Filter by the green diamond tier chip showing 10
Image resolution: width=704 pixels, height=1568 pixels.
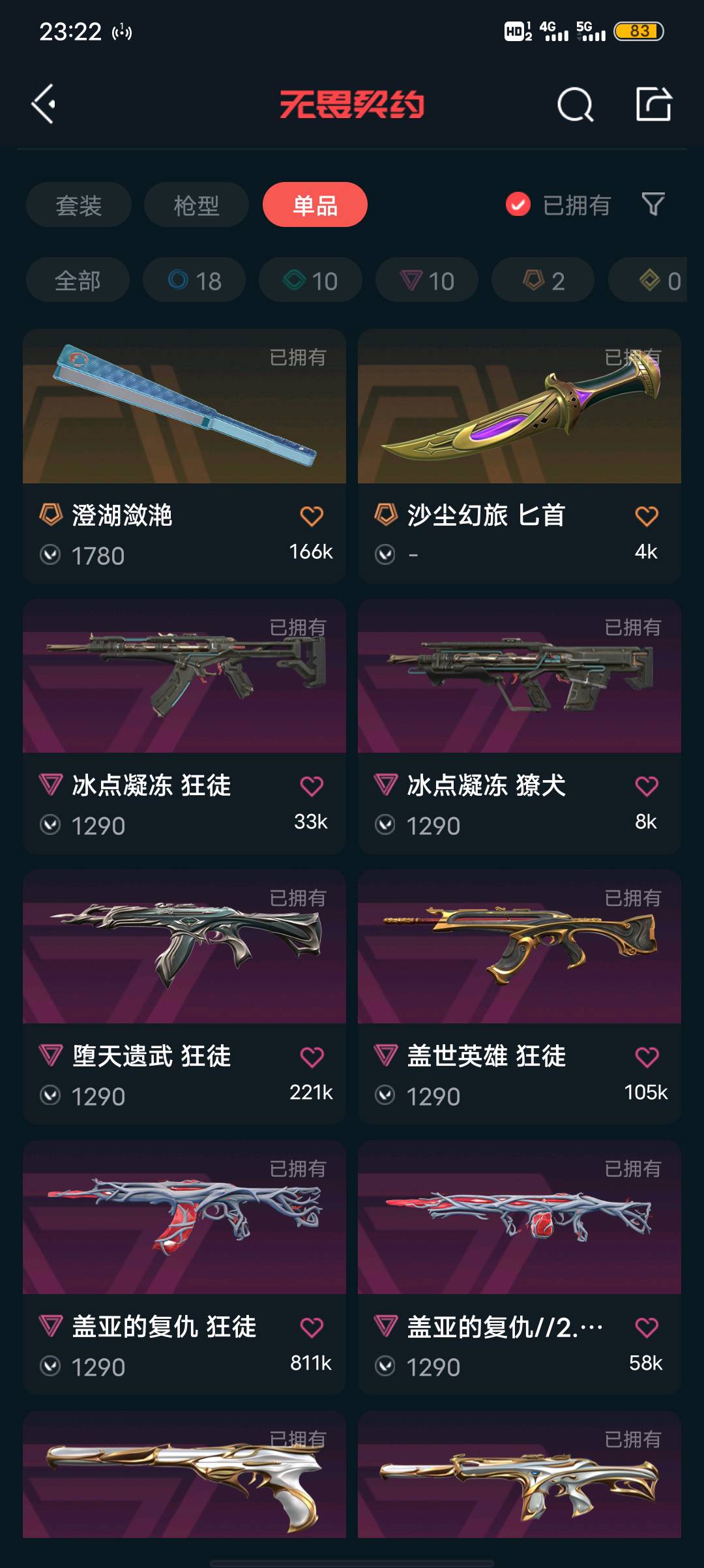point(310,280)
